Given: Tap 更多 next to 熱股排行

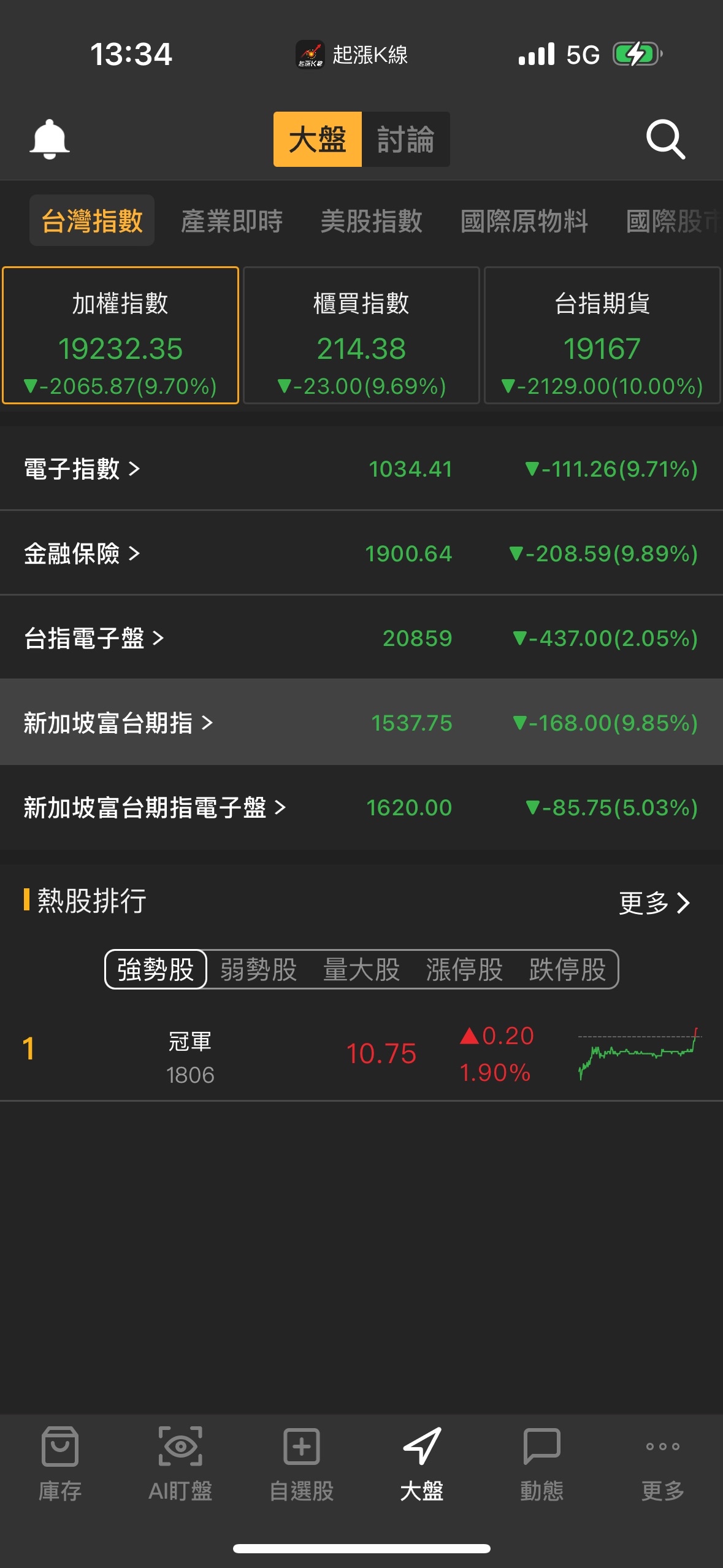Looking at the screenshot, I should click(654, 902).
